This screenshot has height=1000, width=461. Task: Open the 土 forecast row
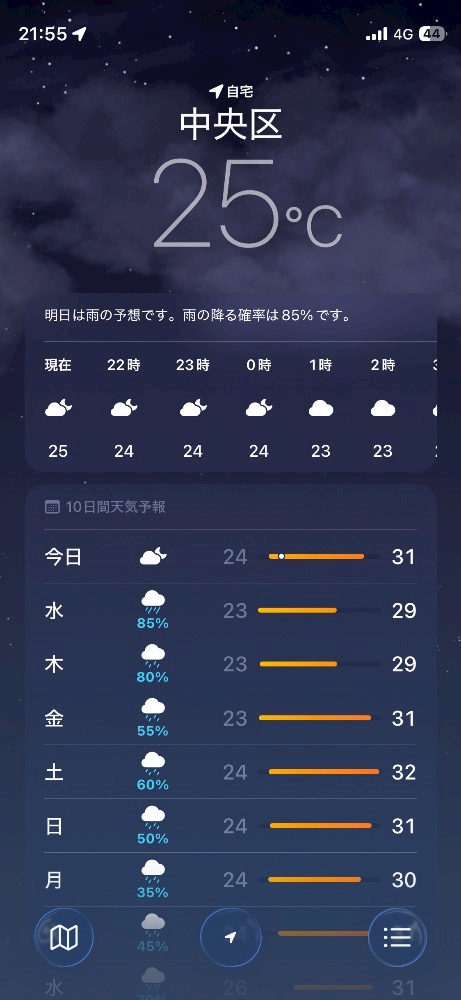(x=230, y=772)
